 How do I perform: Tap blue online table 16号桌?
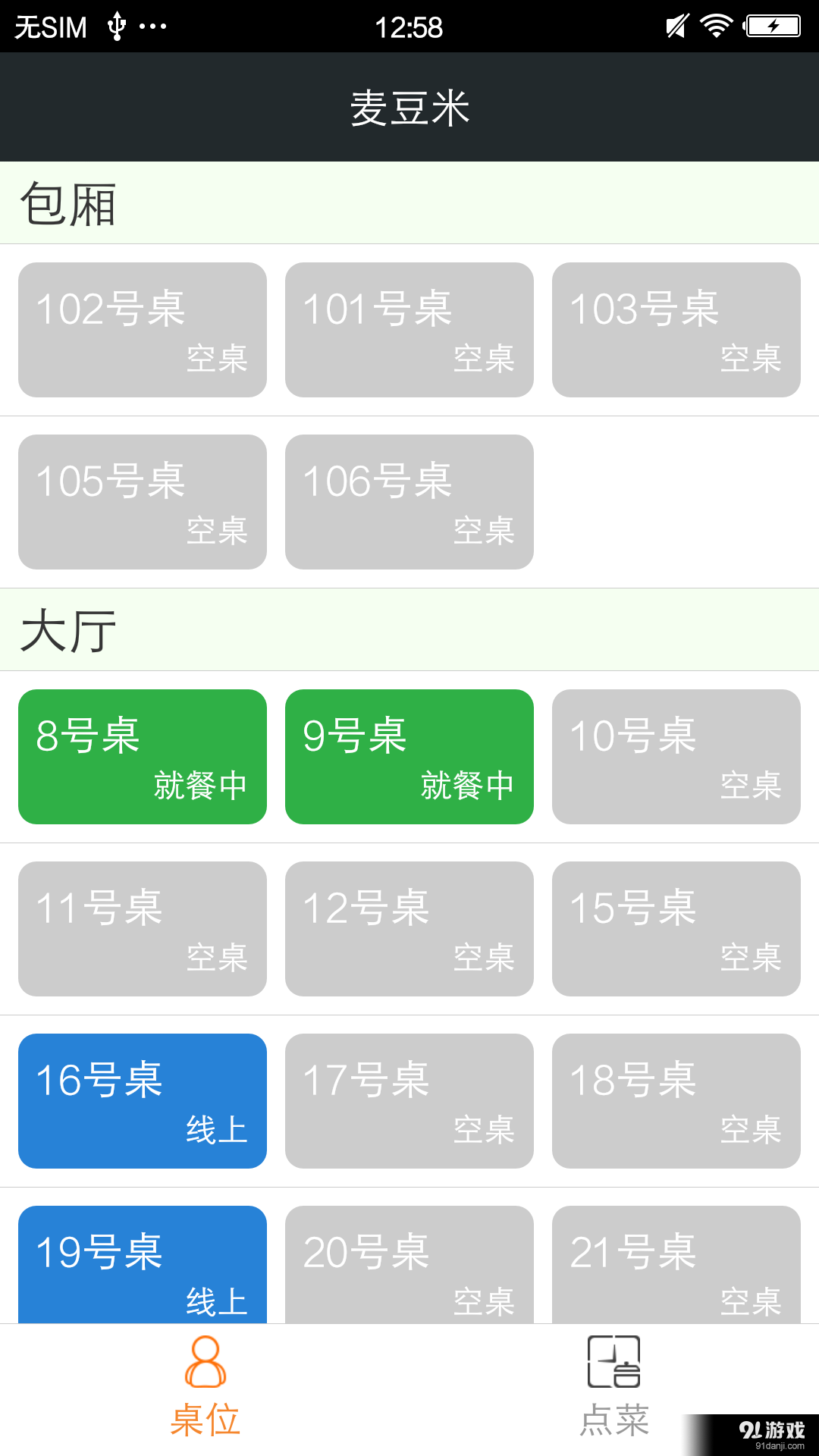pos(142,1100)
